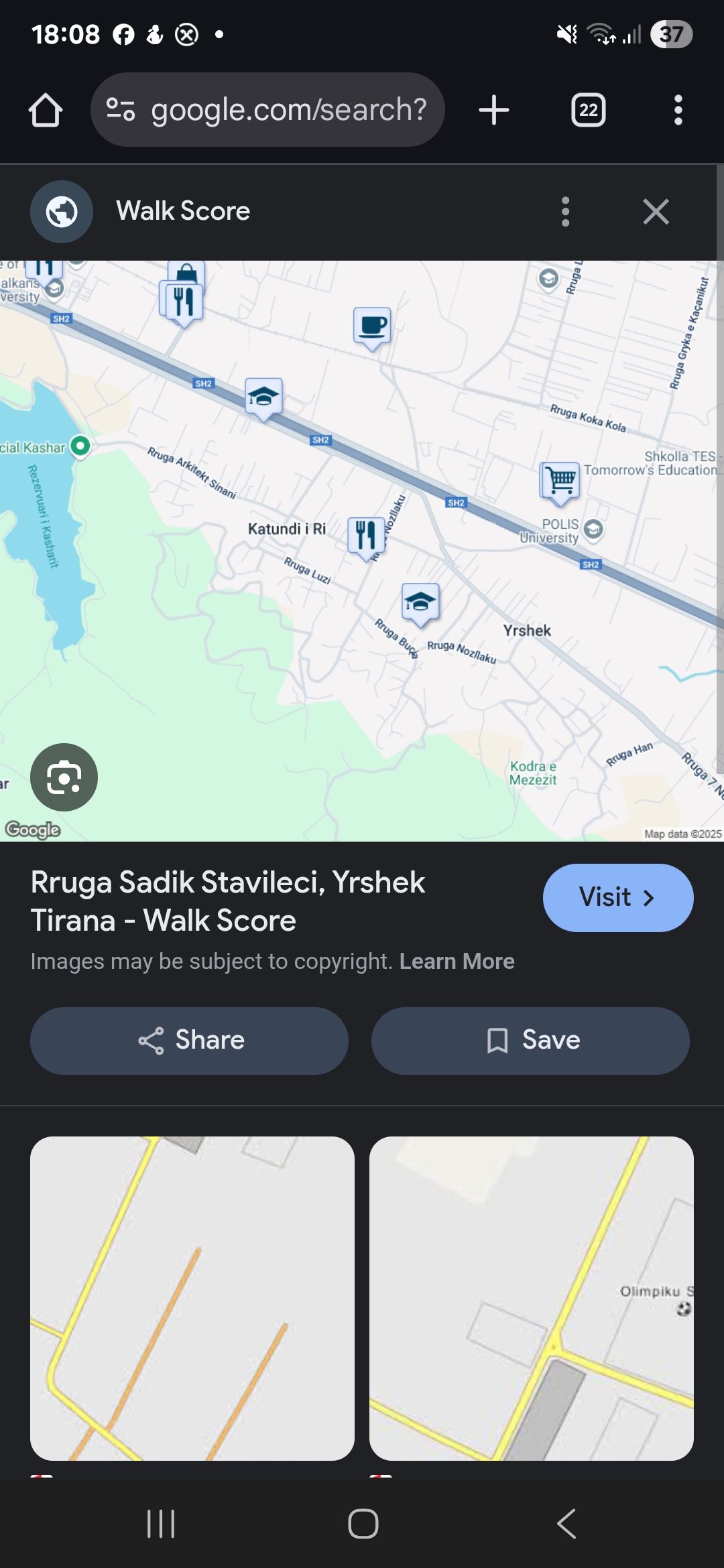
Task: Open the Learn More copyright link
Action: [x=457, y=961]
